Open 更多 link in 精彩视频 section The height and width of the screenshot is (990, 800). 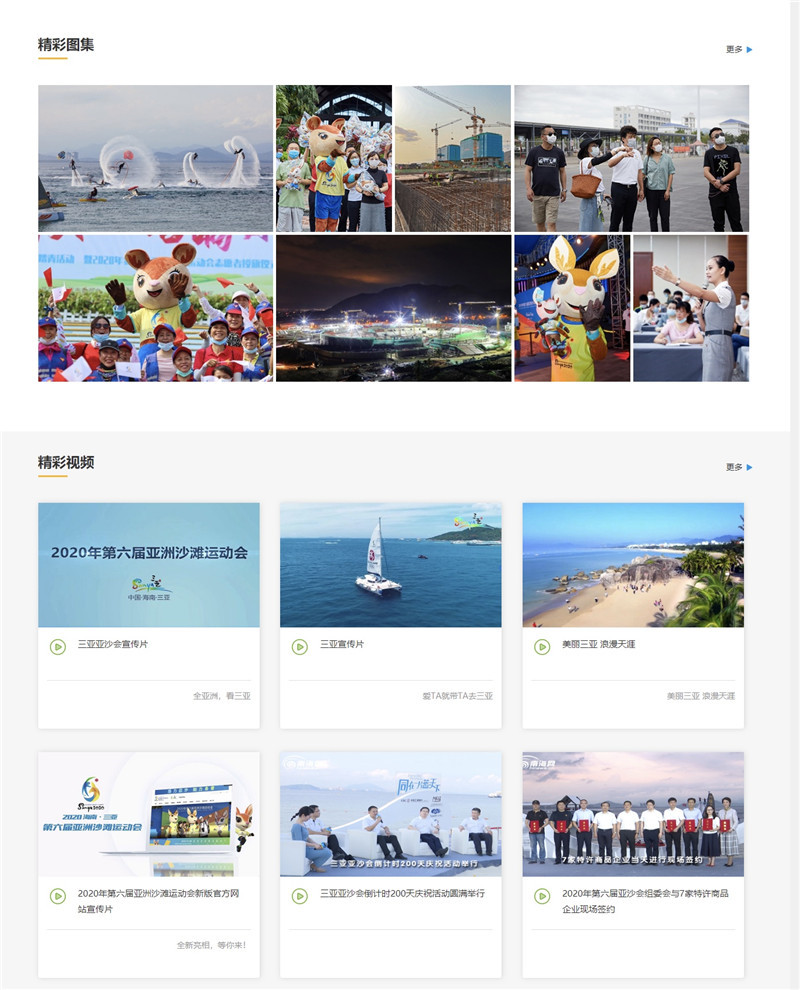(x=738, y=467)
